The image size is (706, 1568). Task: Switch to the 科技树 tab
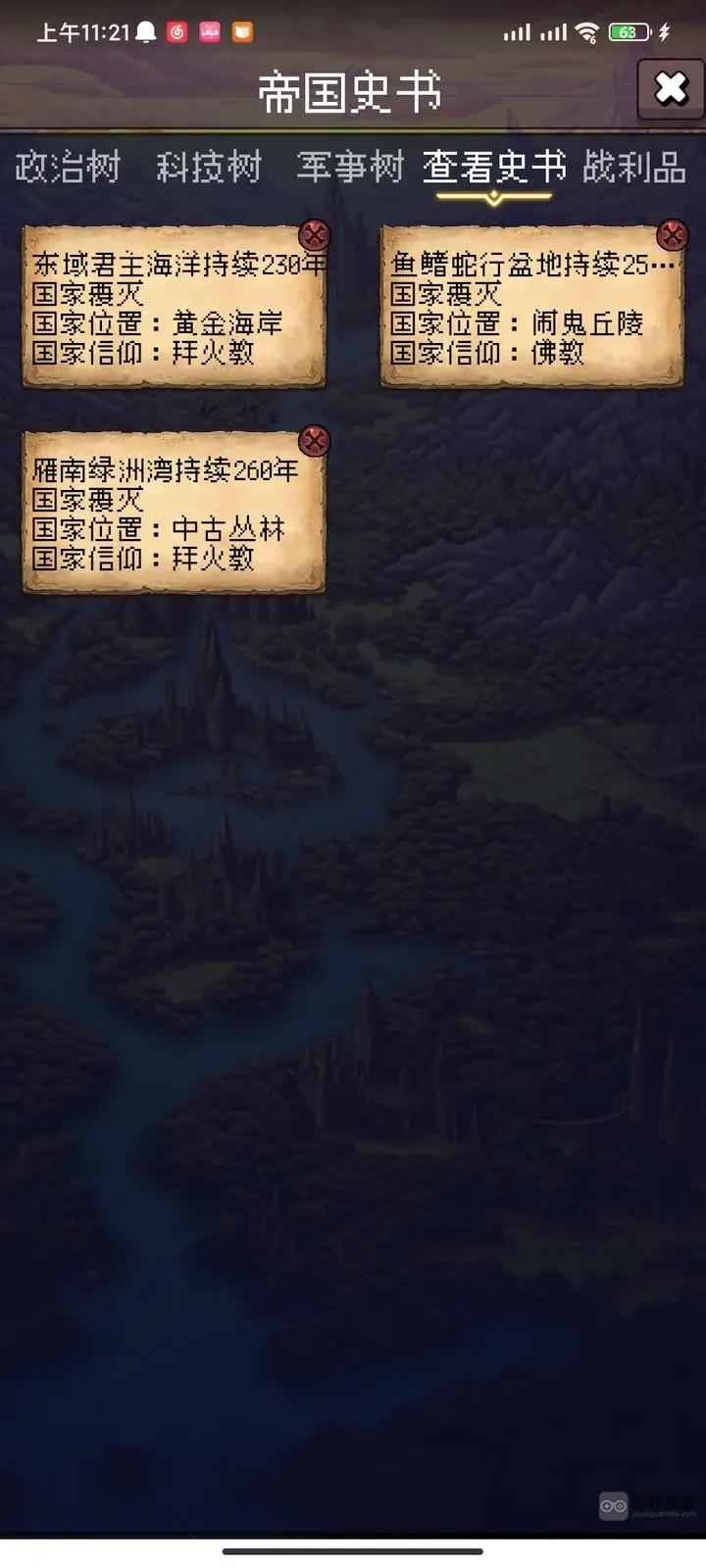click(209, 168)
